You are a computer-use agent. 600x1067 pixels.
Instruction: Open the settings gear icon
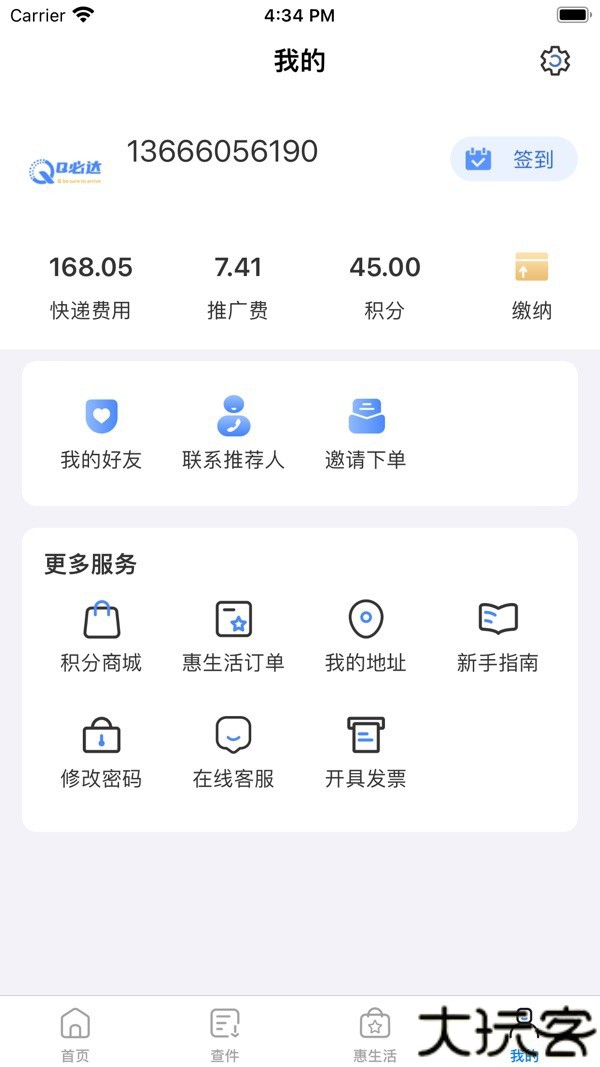554,61
